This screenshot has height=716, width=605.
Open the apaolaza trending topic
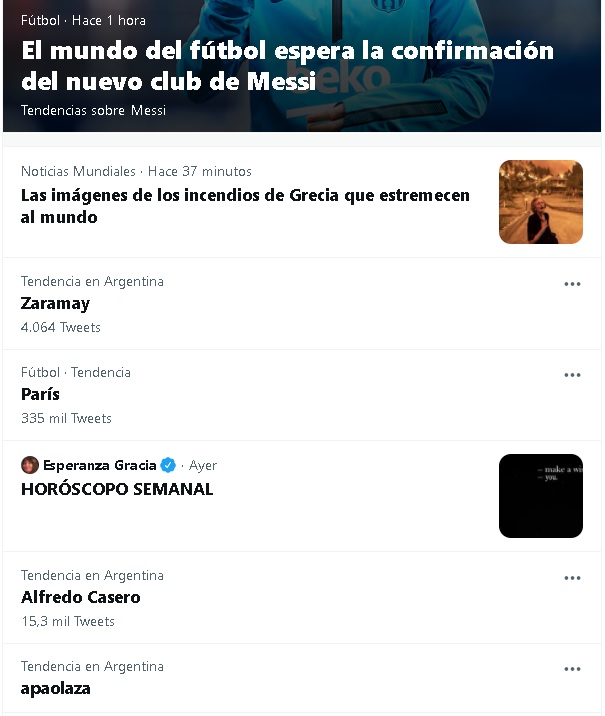click(x=56, y=688)
